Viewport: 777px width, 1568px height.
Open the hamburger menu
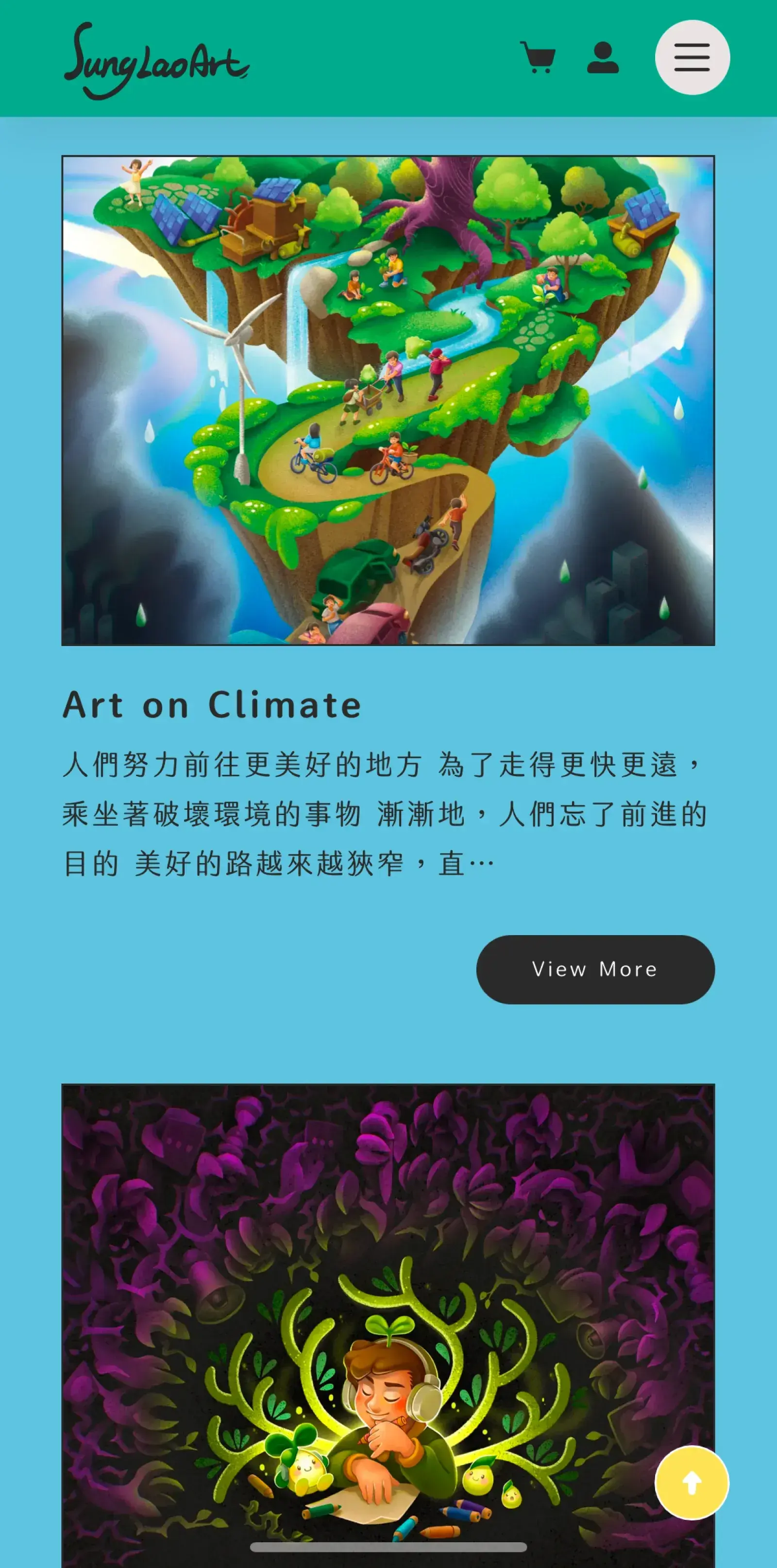pos(692,57)
